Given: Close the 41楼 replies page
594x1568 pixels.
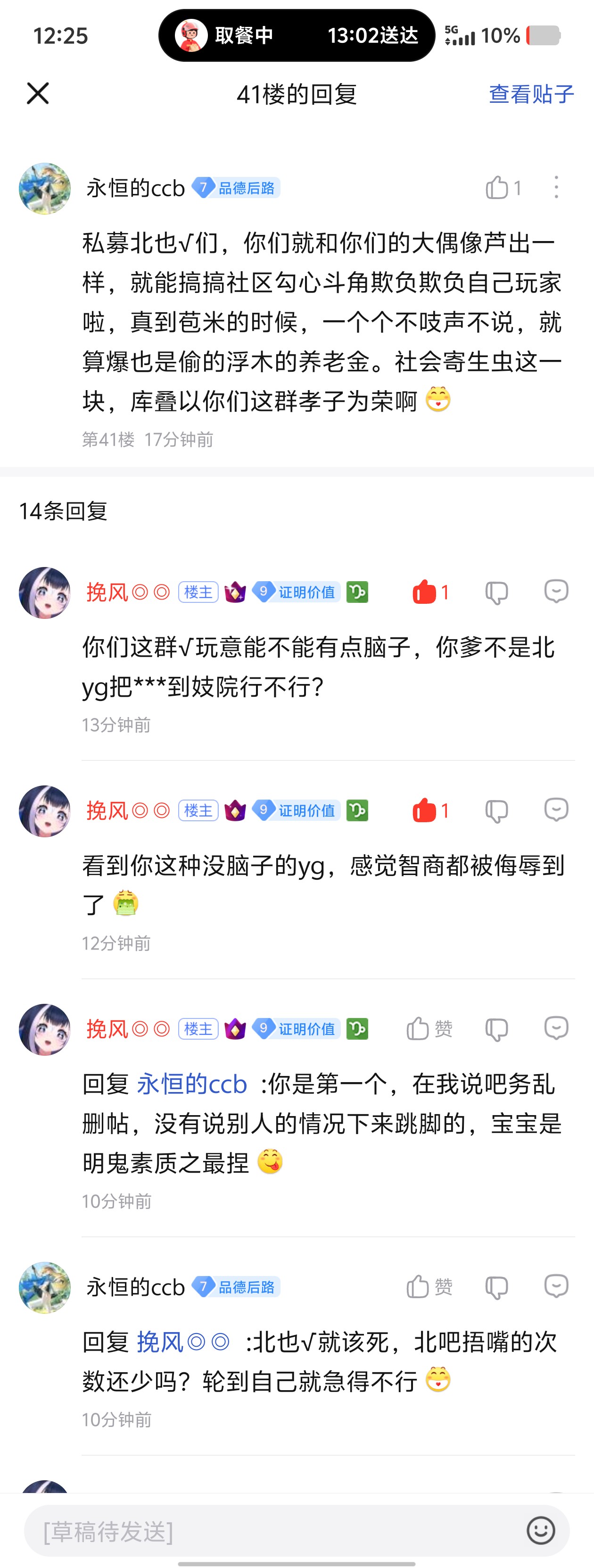Looking at the screenshot, I should point(38,94).
